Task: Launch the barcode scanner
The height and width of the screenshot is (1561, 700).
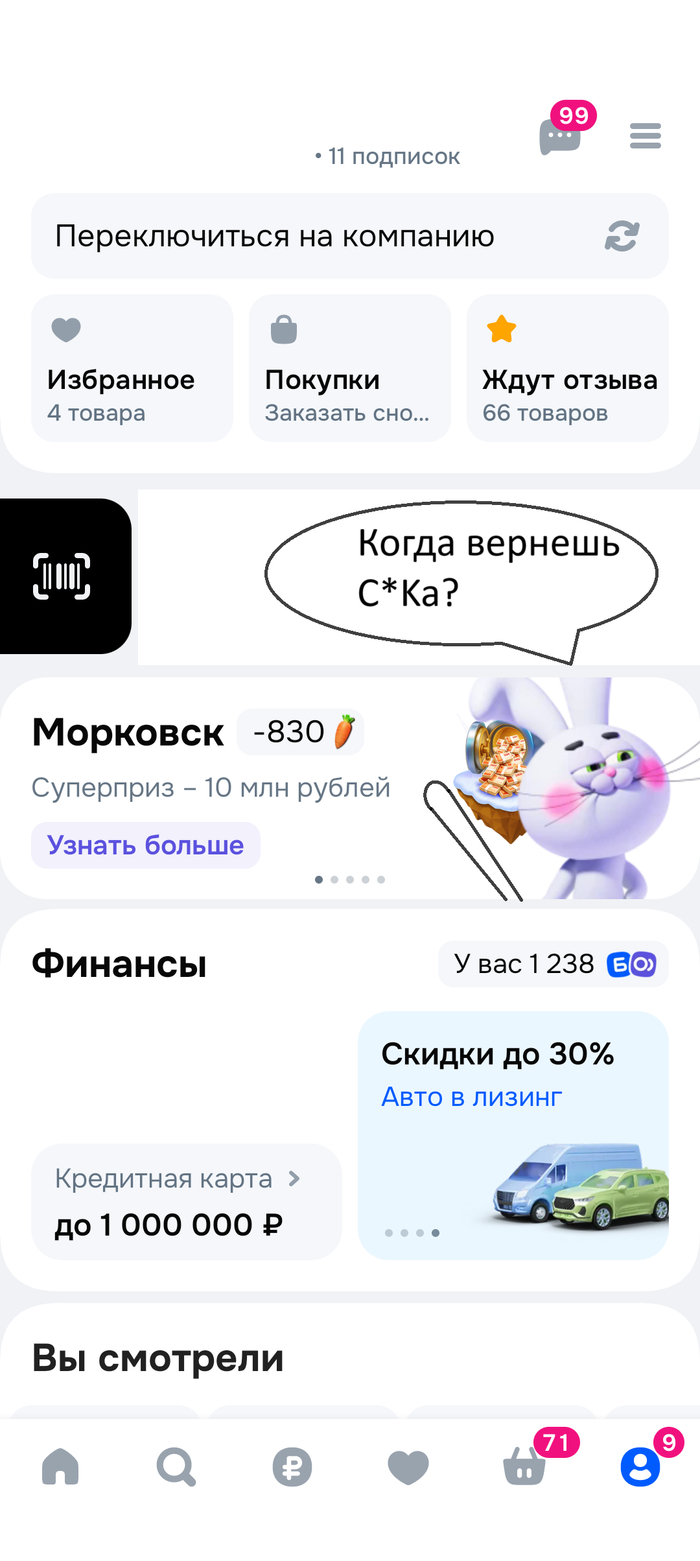Action: (x=62, y=576)
